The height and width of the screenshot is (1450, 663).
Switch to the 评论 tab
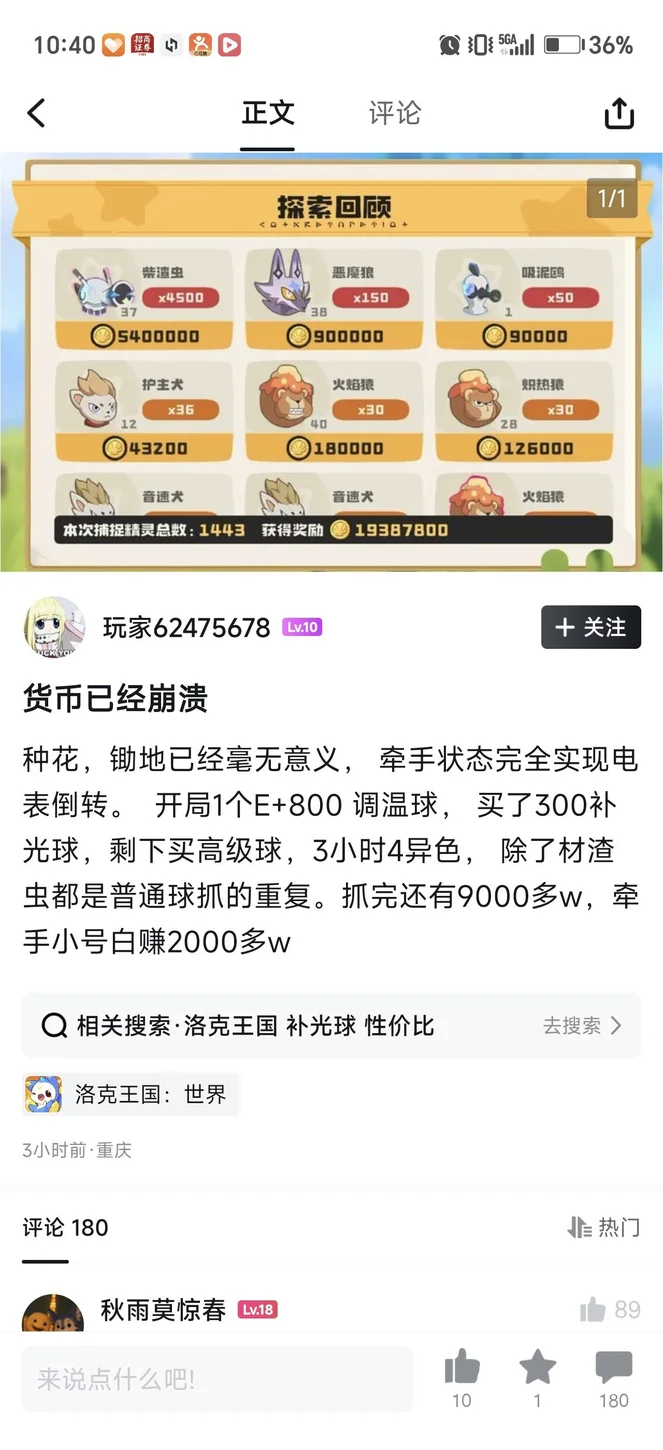pyautogui.click(x=394, y=113)
